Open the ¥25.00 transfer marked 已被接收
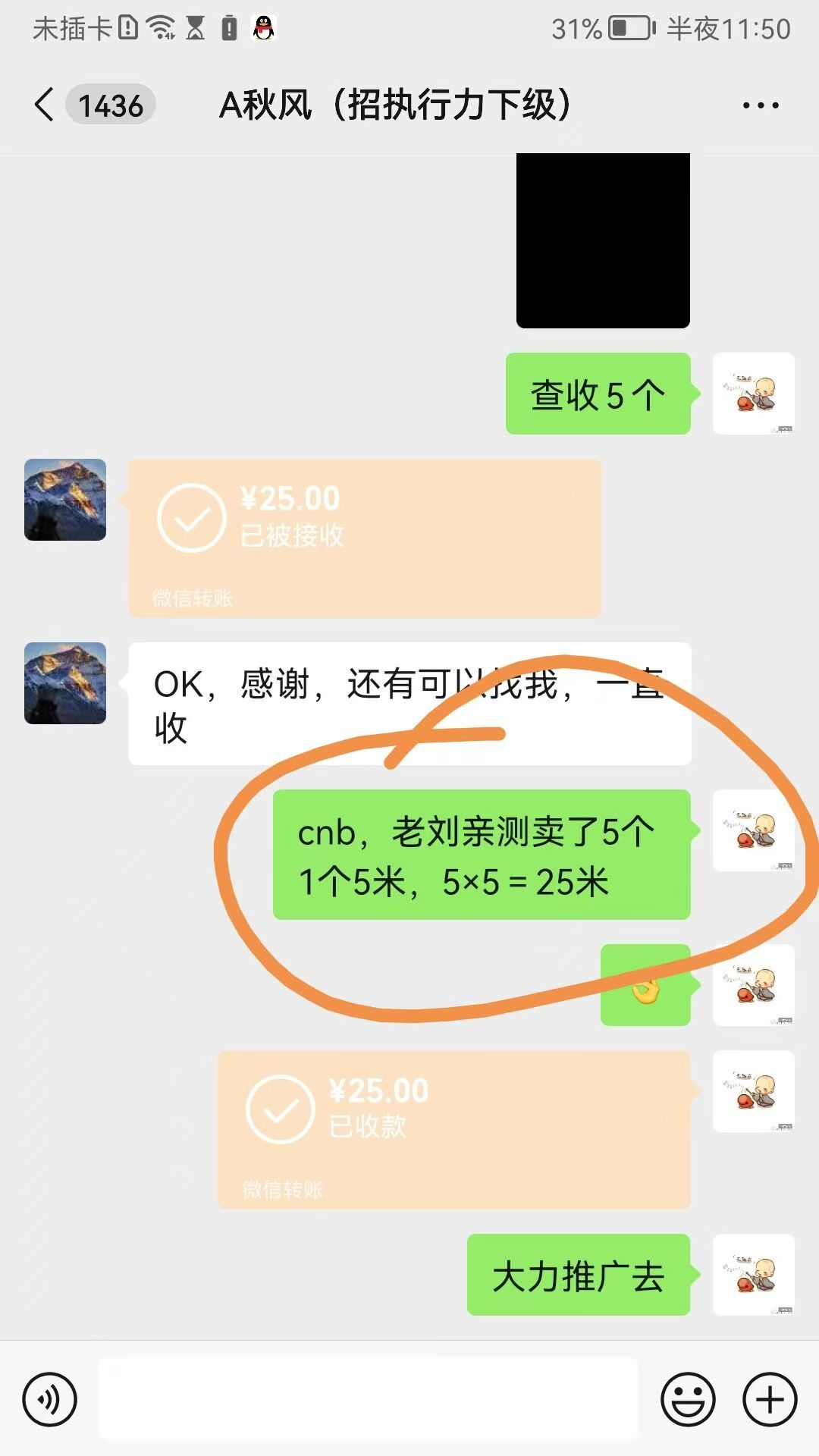This screenshot has width=819, height=1456. click(365, 538)
